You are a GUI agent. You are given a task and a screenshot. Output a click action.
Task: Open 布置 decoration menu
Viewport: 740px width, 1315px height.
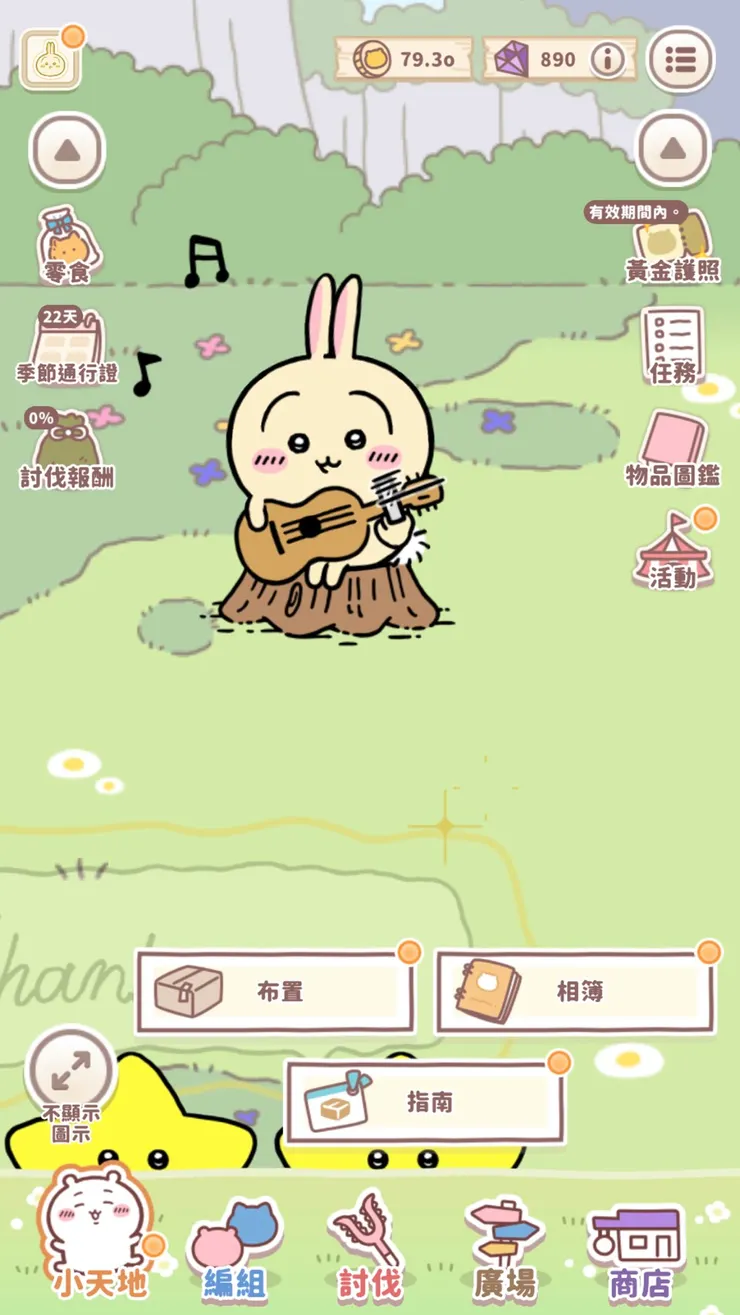point(275,991)
